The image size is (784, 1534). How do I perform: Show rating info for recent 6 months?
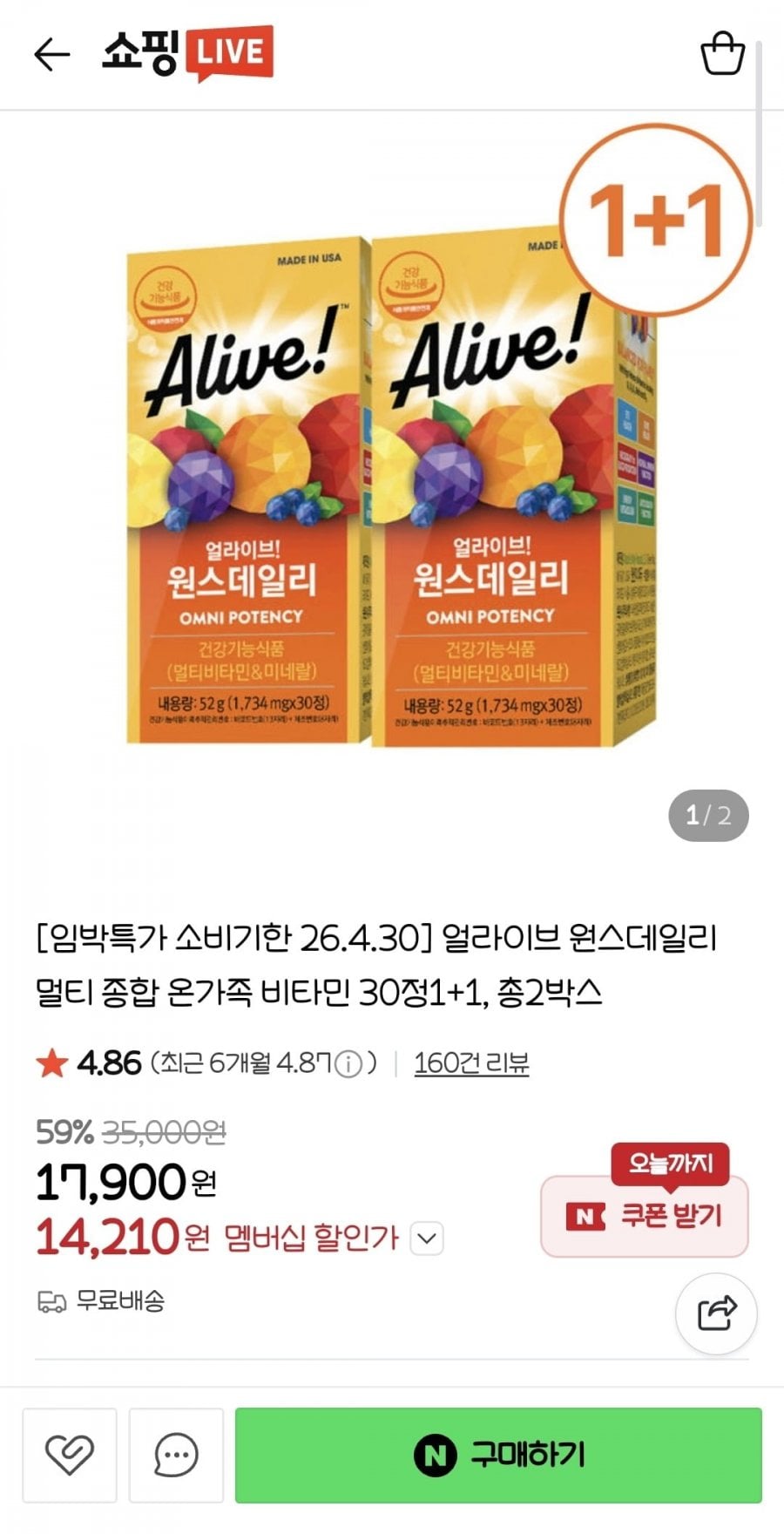point(348,1064)
